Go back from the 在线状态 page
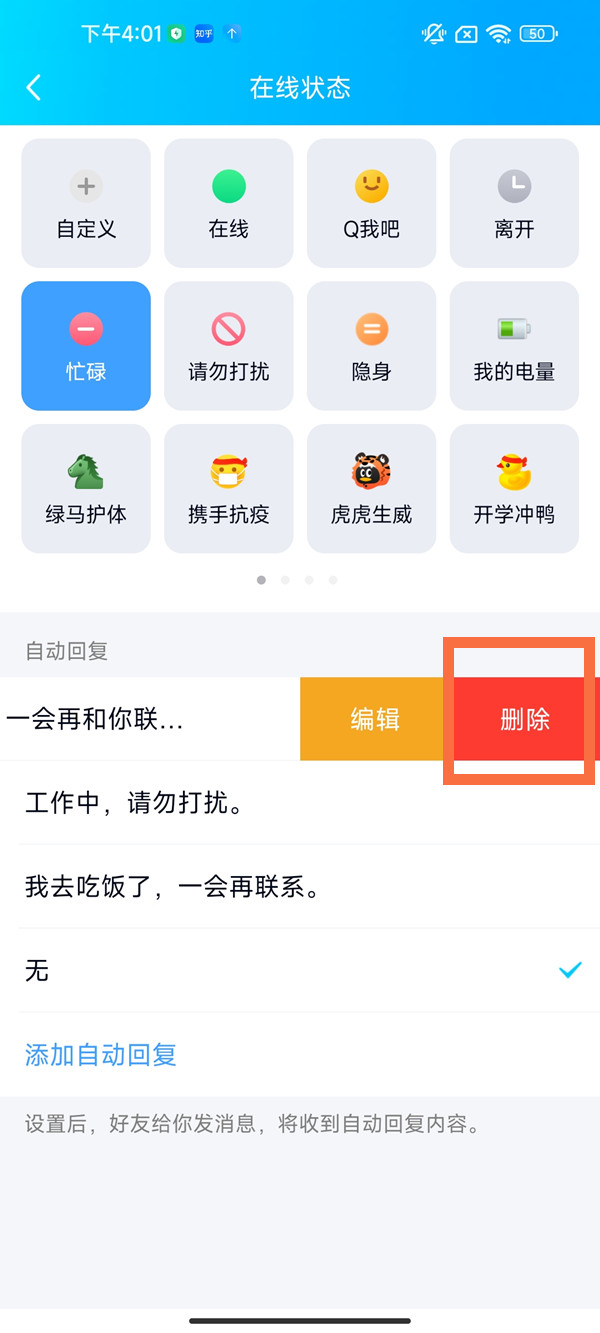The image size is (600, 1333). tap(34, 88)
